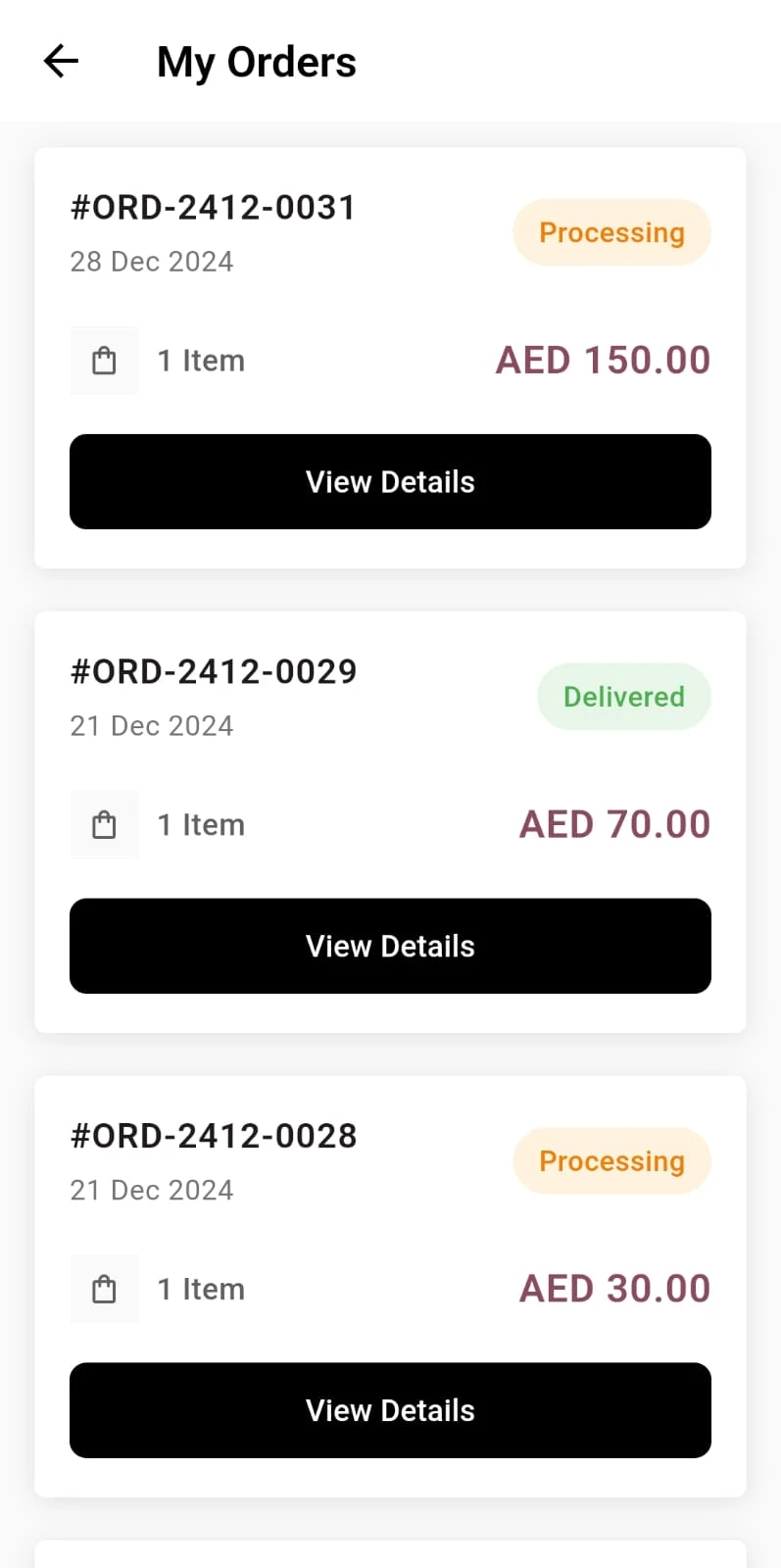Click the shopping bag icon on order ORD-2412-0029
The image size is (781, 1568).
(x=104, y=823)
